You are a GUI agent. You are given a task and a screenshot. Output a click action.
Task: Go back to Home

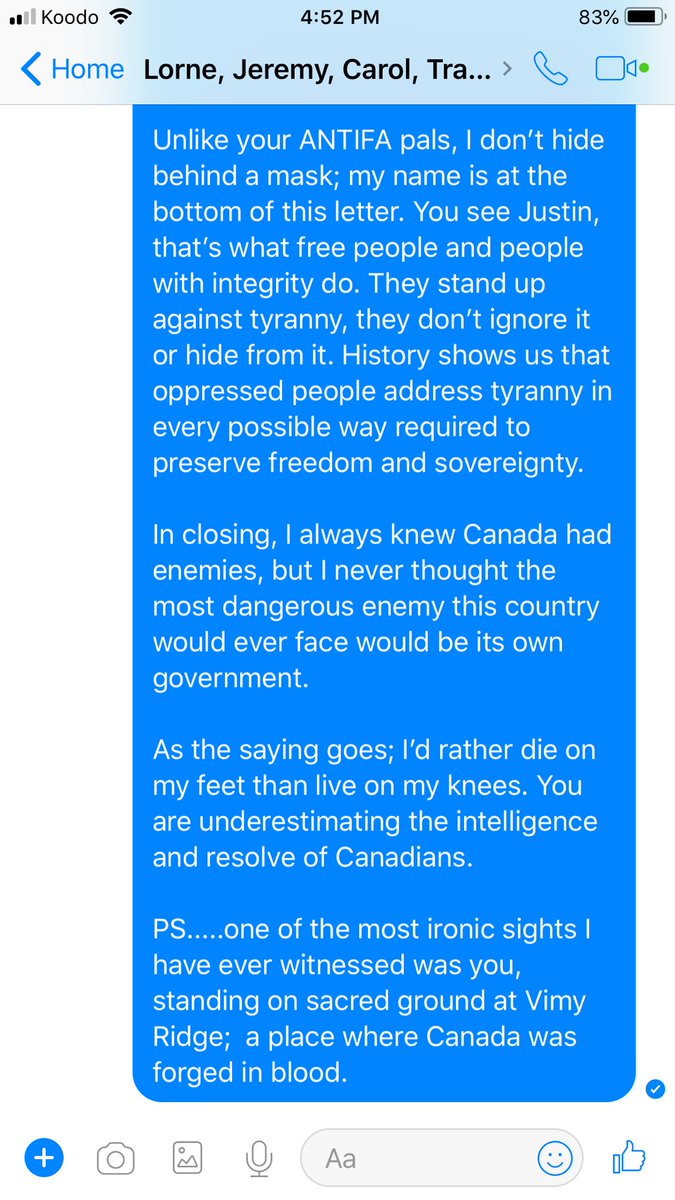pyautogui.click(x=72, y=69)
